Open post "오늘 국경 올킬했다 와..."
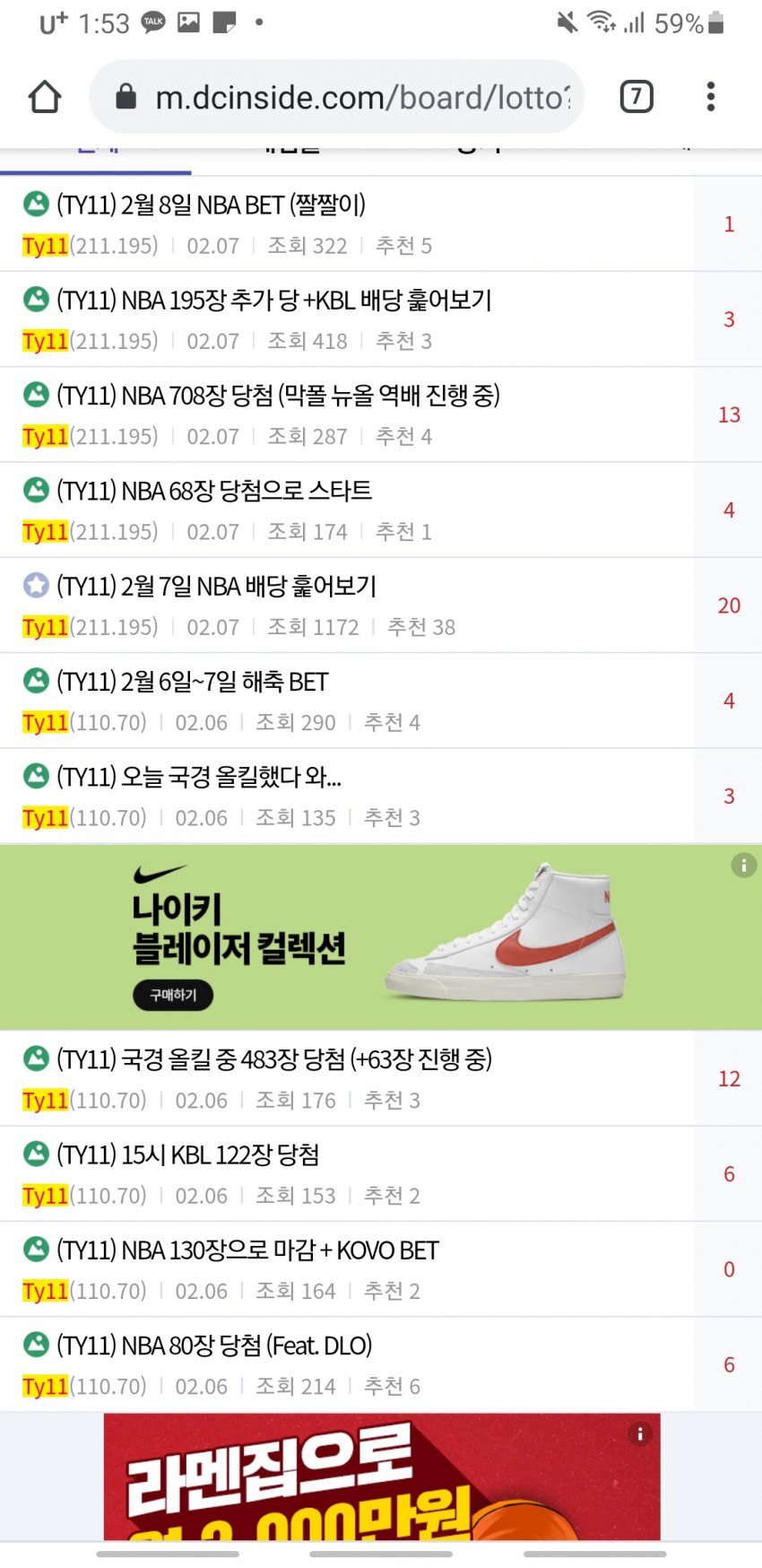The height and width of the screenshot is (1568, 762). (x=198, y=777)
